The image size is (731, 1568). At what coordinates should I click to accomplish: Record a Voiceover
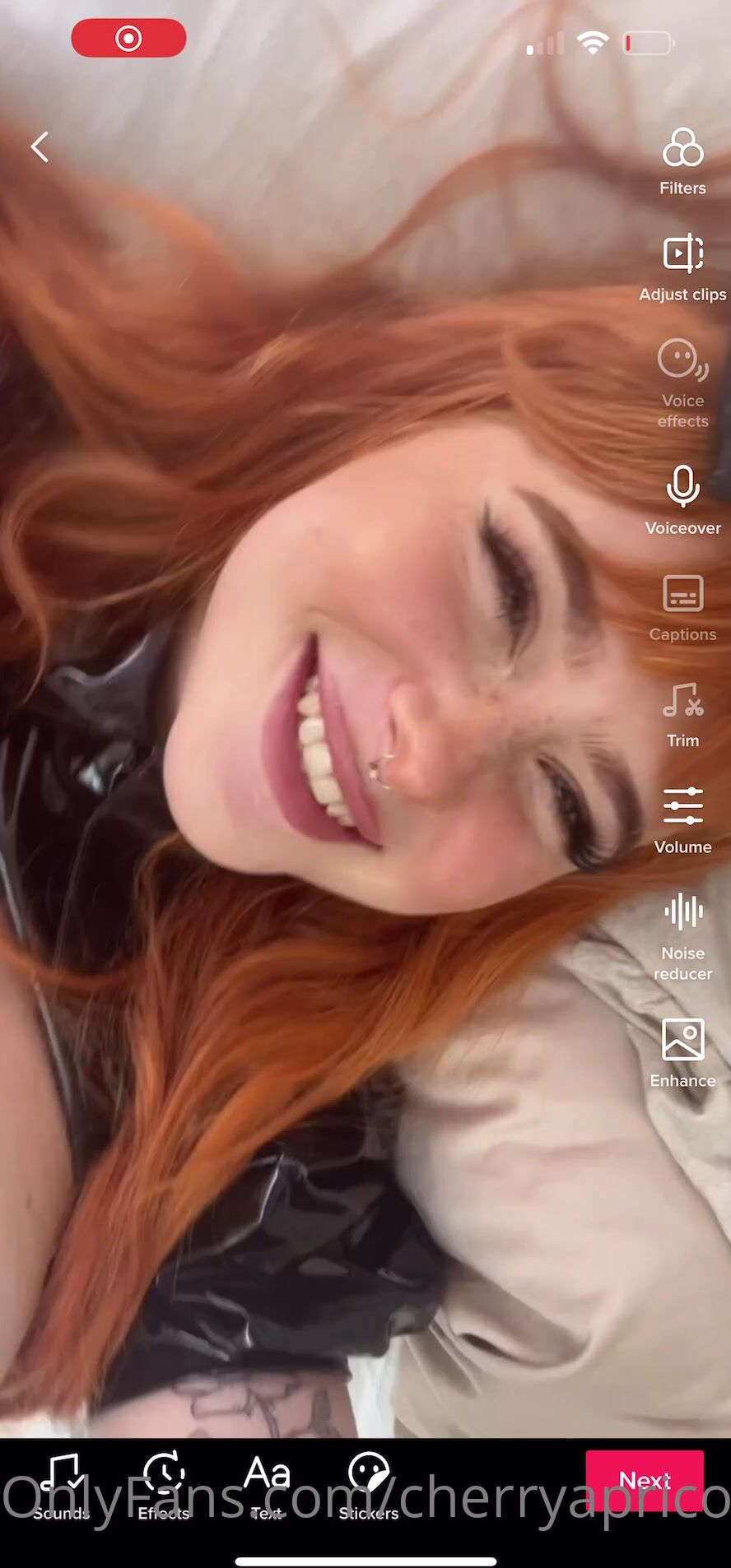682,499
